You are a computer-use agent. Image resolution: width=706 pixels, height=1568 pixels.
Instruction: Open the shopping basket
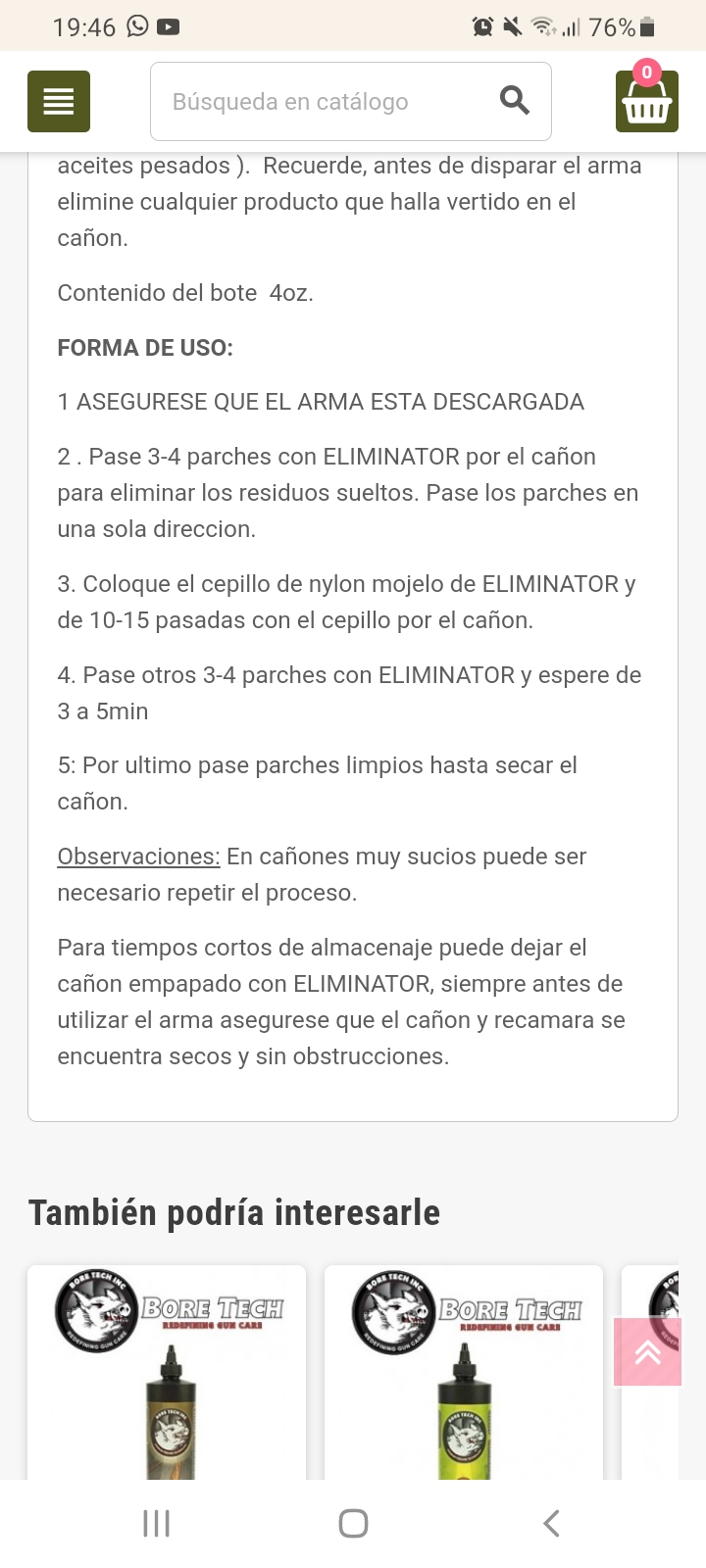pyautogui.click(x=646, y=101)
